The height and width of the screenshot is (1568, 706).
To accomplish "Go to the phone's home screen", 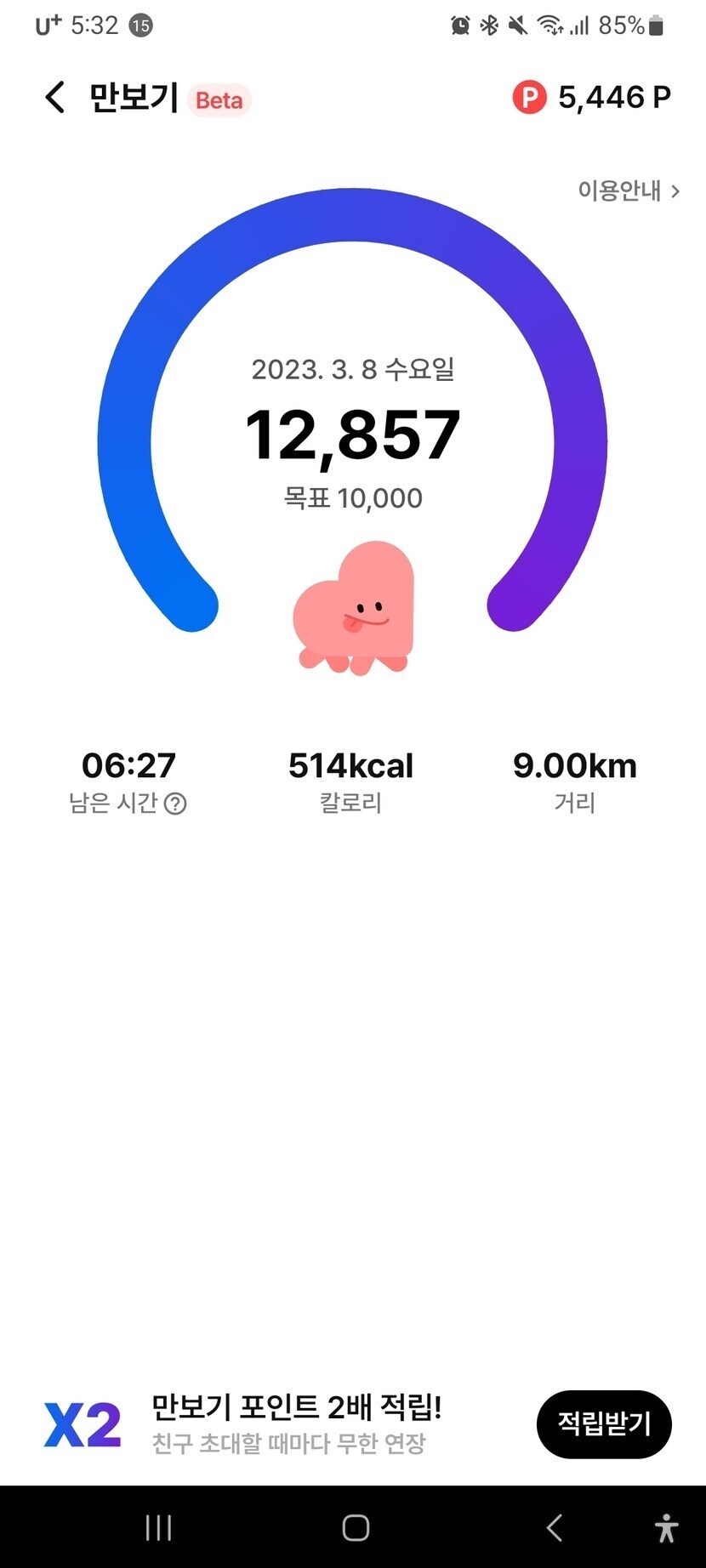I will 356,1528.
